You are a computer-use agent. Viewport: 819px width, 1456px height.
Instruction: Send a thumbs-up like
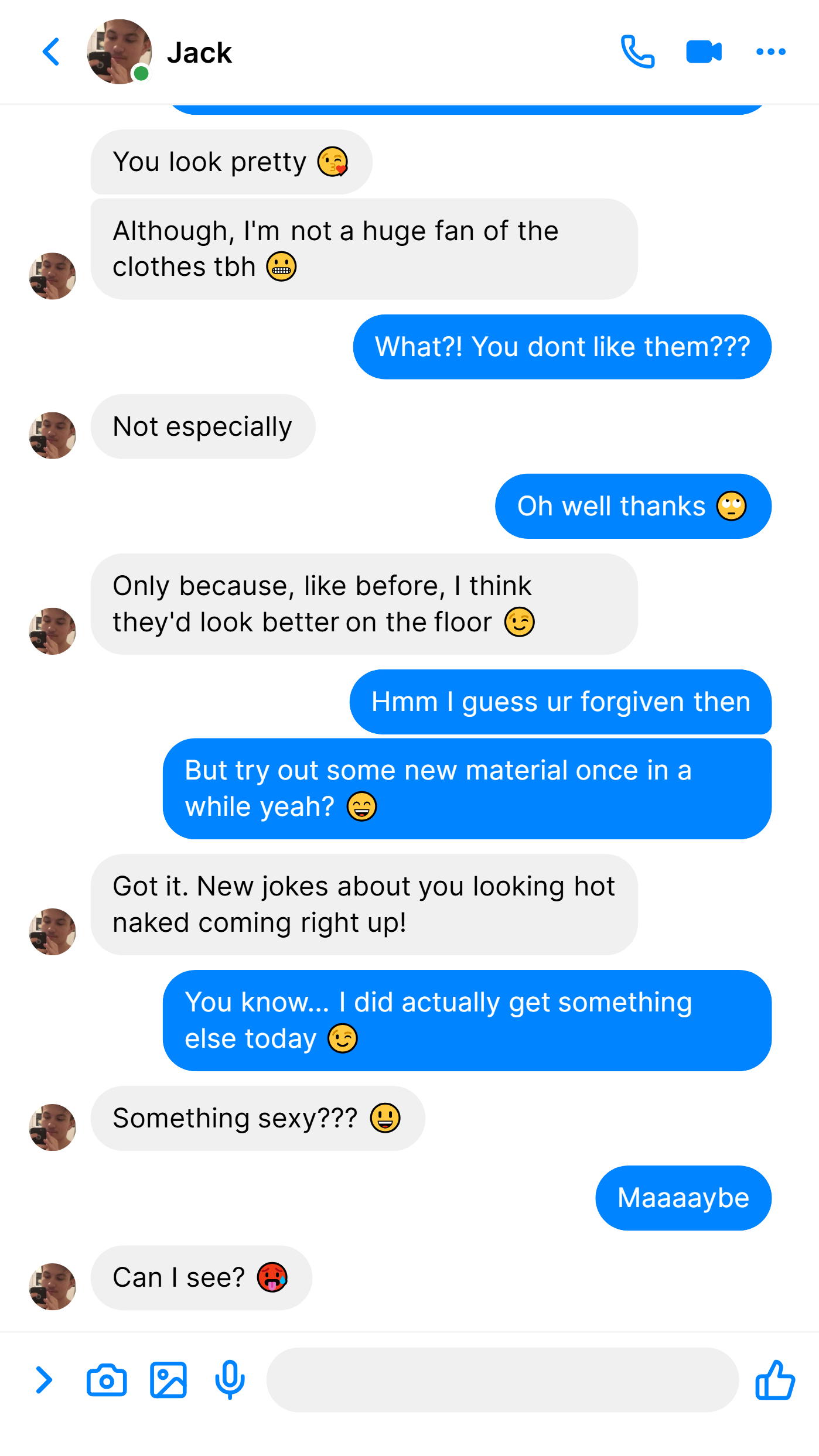775,1379
